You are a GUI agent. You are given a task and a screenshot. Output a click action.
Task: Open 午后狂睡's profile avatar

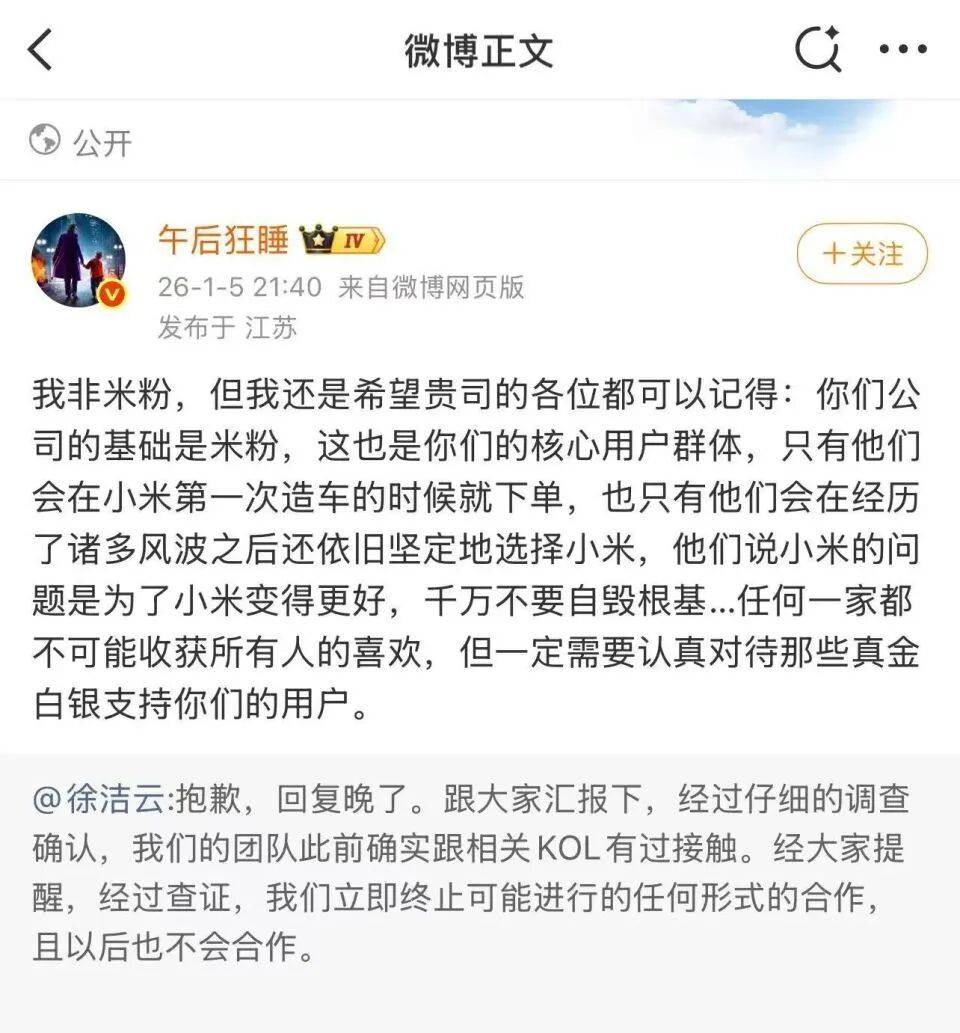(x=80, y=259)
